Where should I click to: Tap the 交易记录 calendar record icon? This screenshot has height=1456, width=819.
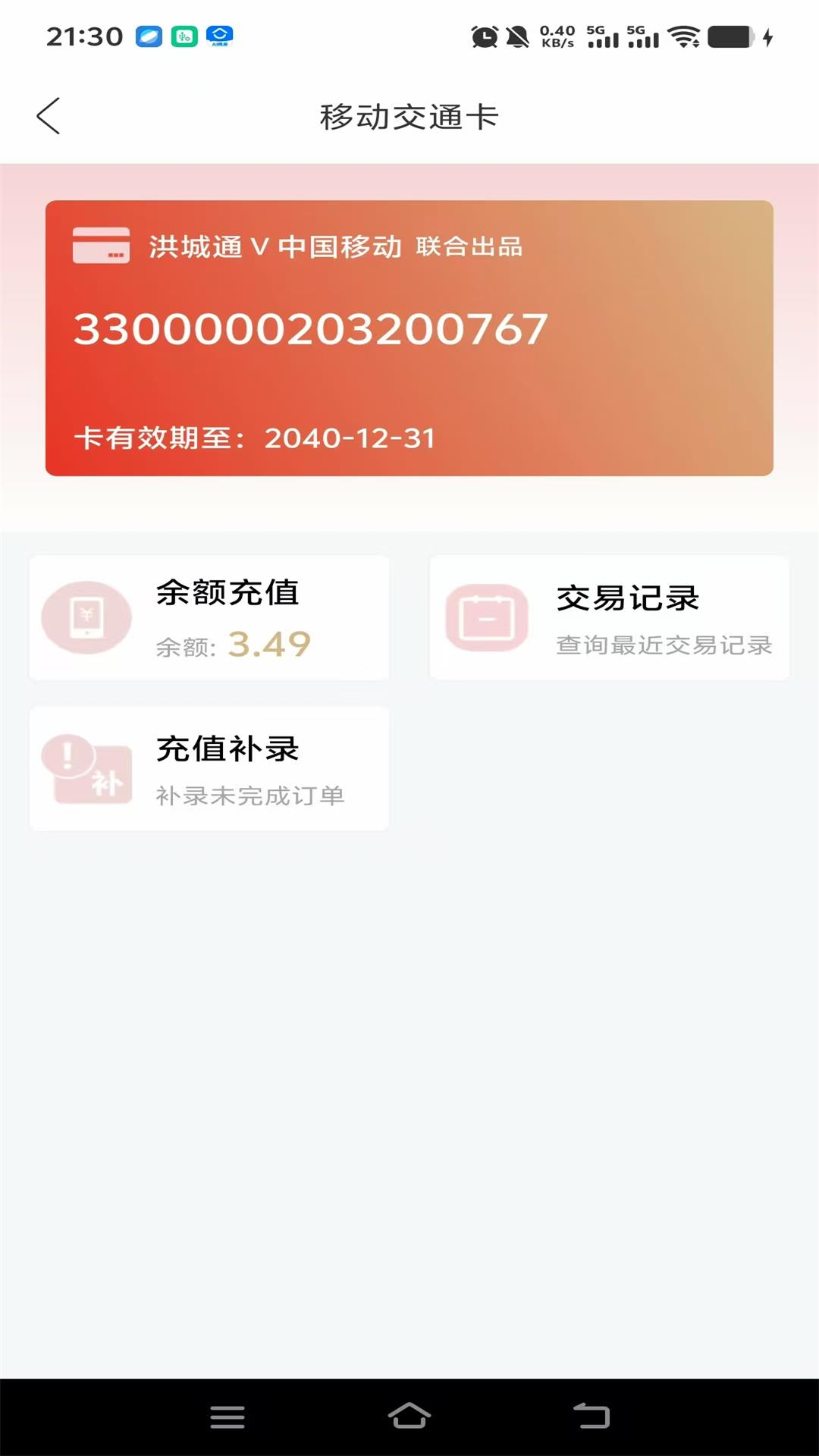click(487, 617)
